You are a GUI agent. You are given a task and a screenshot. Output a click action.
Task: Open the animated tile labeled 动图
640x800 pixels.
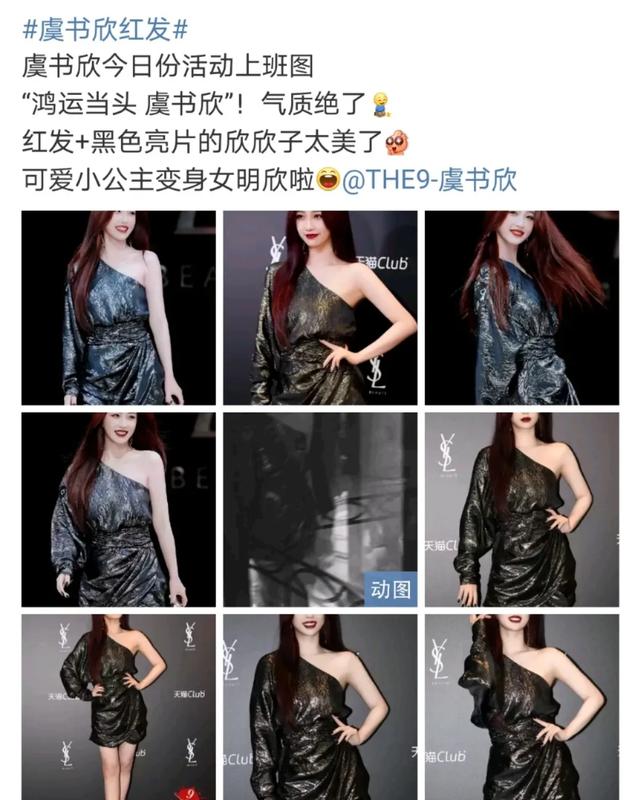tap(320, 509)
